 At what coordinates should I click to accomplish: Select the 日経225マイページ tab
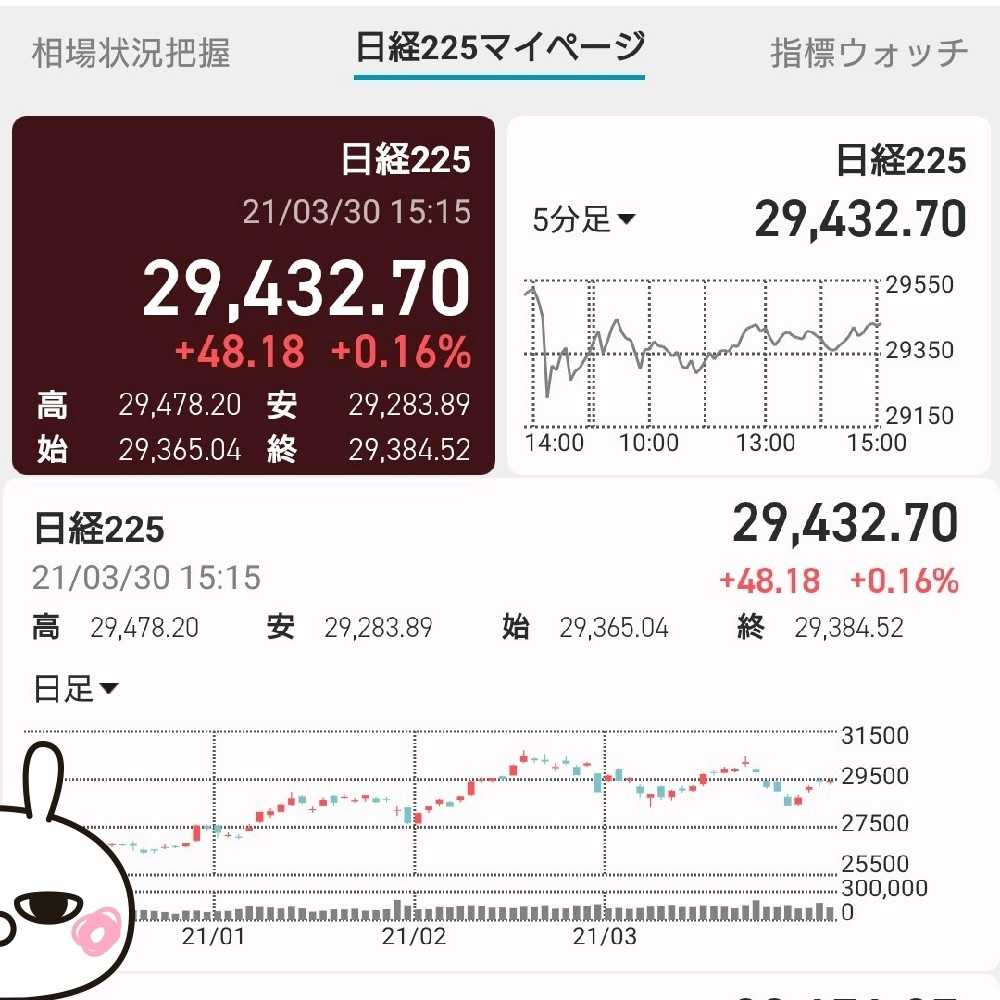pos(500,48)
